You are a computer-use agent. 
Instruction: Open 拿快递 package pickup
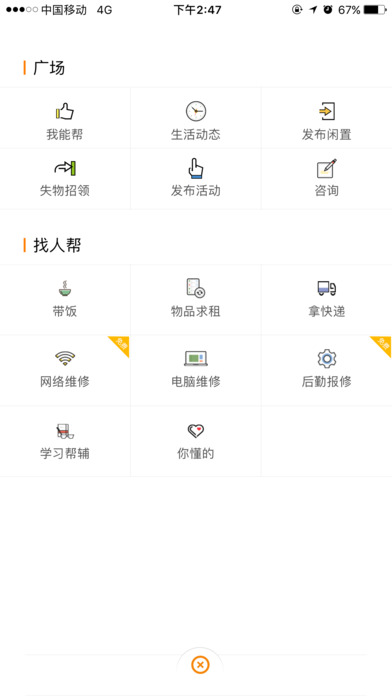coord(327,300)
